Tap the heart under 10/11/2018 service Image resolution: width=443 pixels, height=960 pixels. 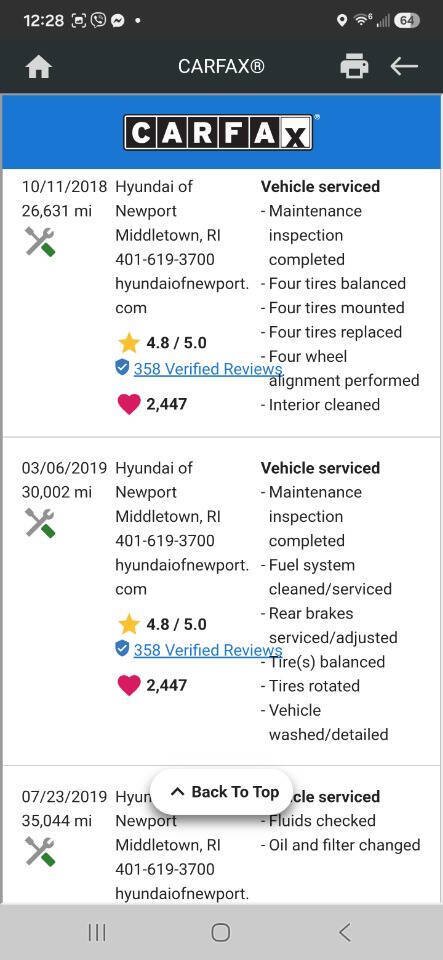coord(129,404)
